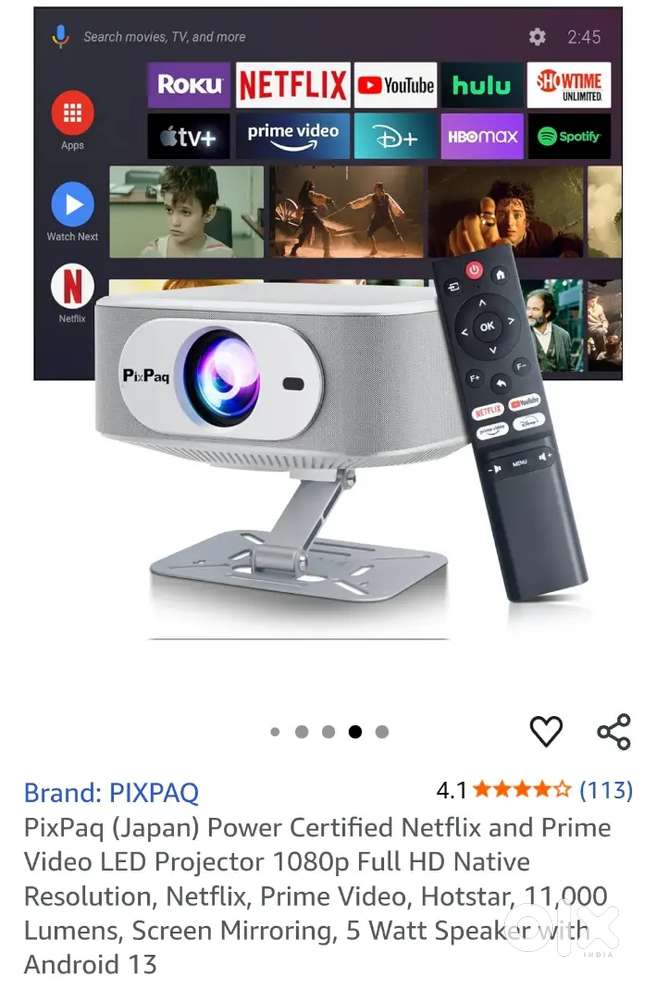Image resolution: width=657 pixels, height=999 pixels.
Task: View the 113 customer ratings
Action: (x=606, y=791)
